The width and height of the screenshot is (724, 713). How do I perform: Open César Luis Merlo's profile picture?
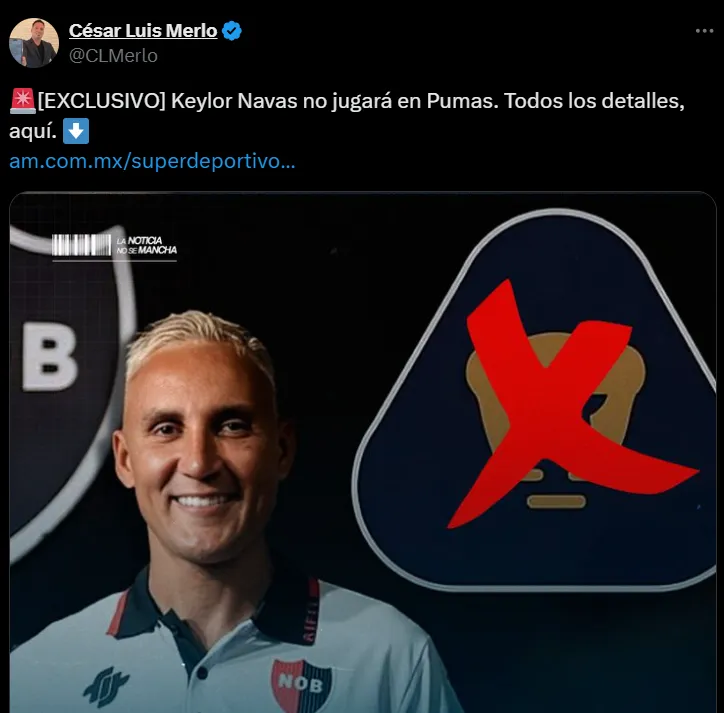point(34,43)
